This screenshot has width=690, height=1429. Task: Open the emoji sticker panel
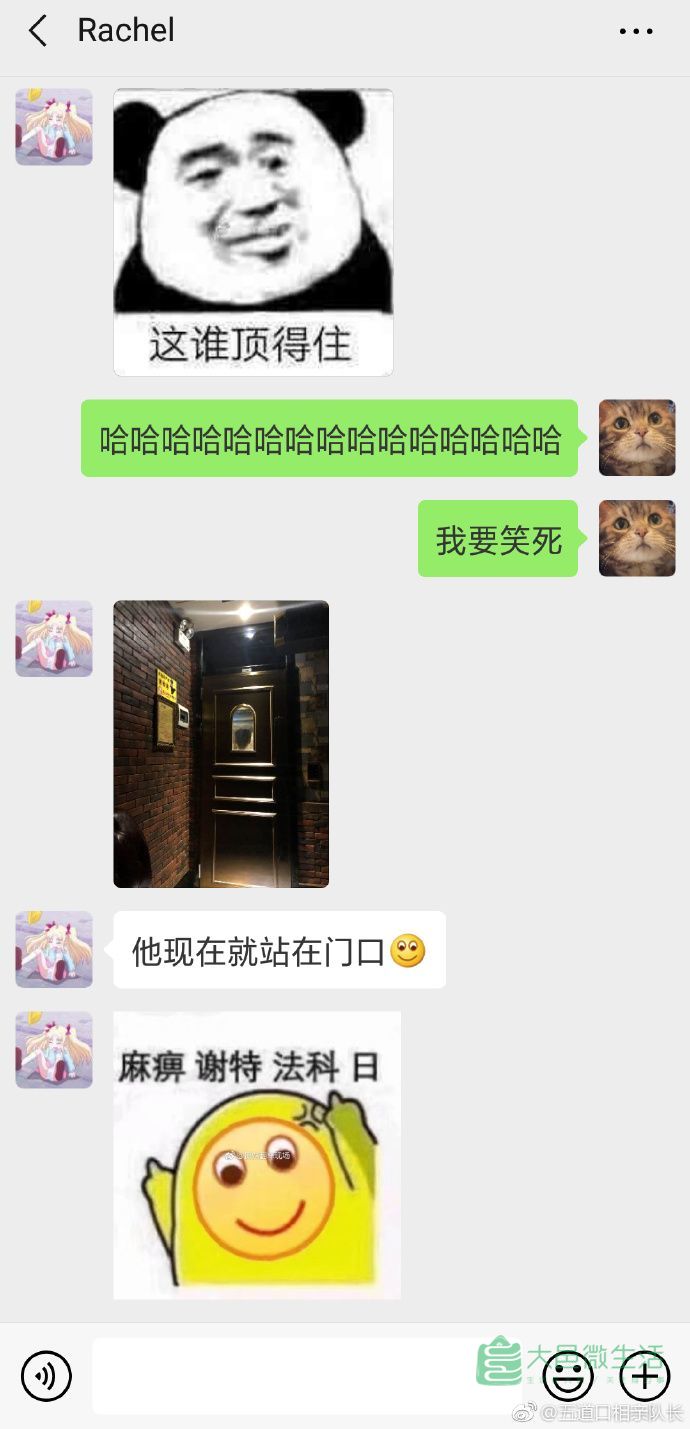click(x=568, y=1378)
